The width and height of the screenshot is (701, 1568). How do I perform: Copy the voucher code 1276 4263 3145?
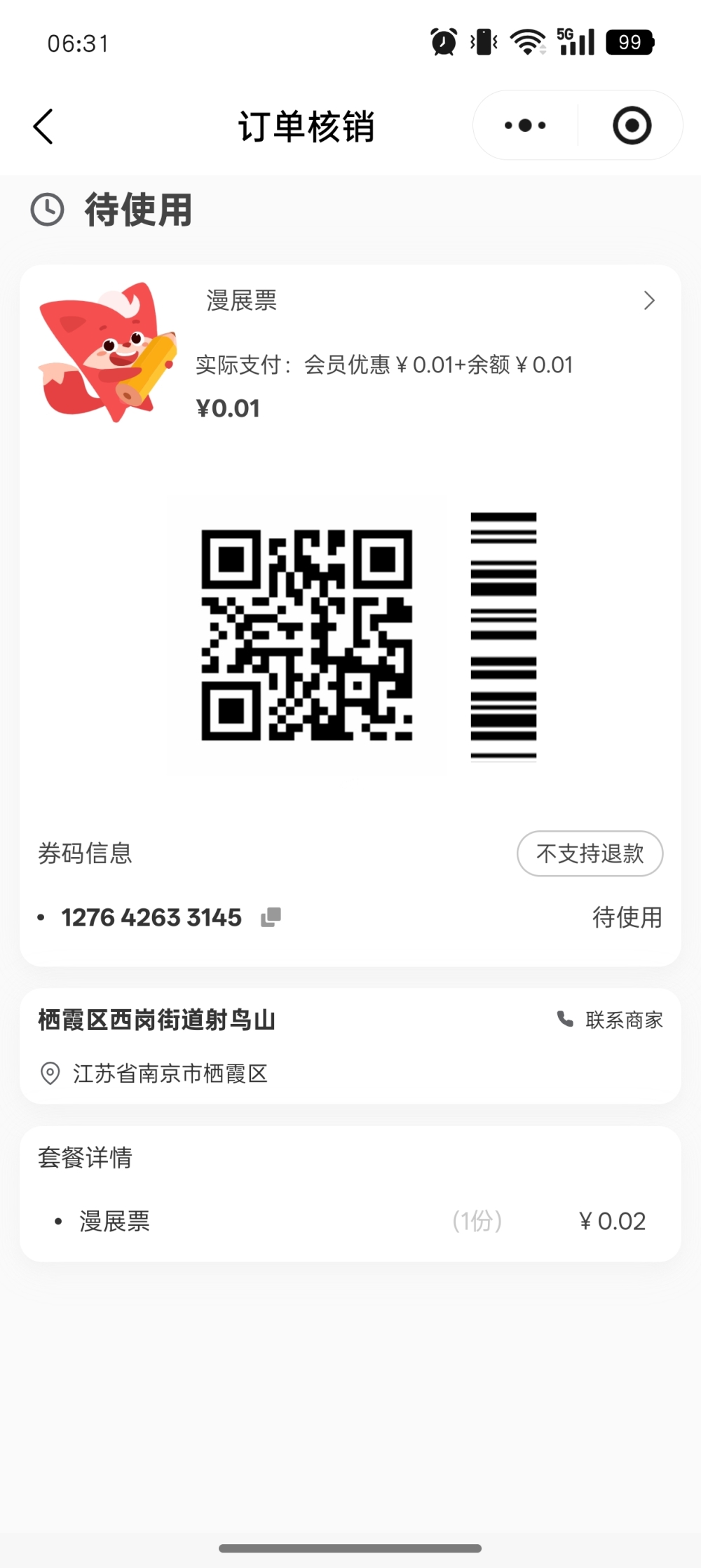[271, 917]
